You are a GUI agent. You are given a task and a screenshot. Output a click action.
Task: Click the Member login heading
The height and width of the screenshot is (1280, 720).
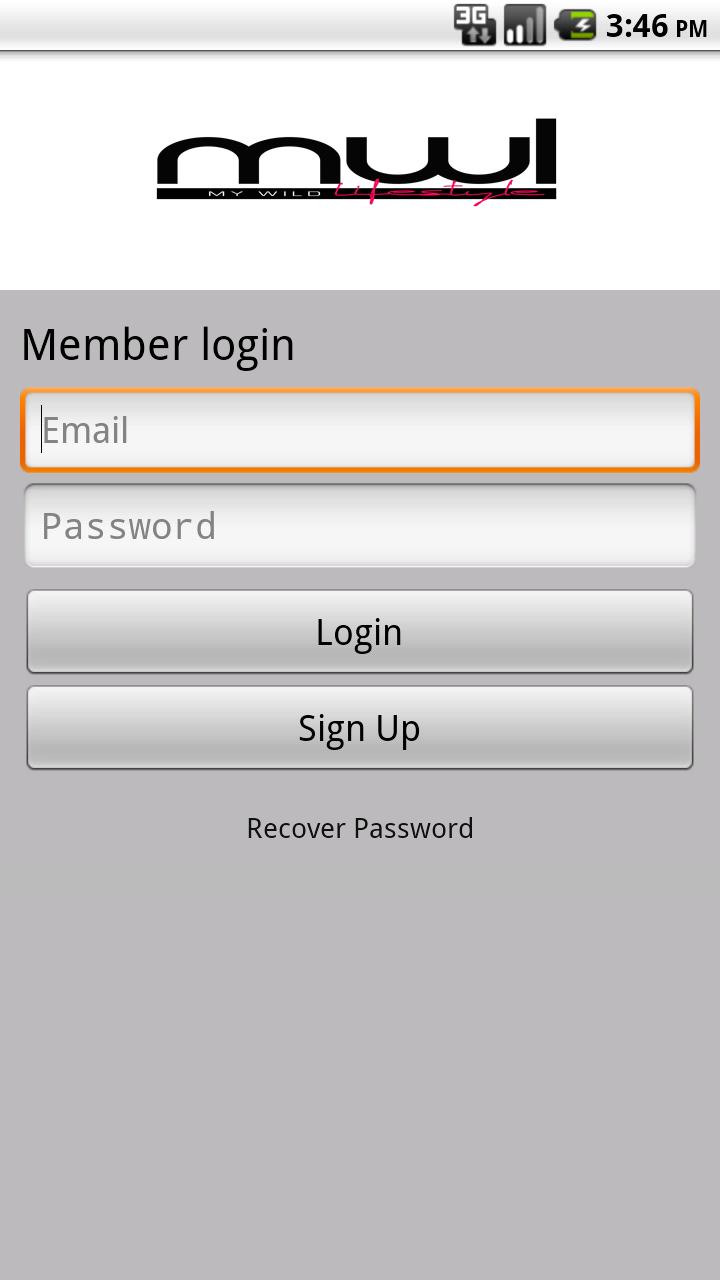(x=157, y=344)
